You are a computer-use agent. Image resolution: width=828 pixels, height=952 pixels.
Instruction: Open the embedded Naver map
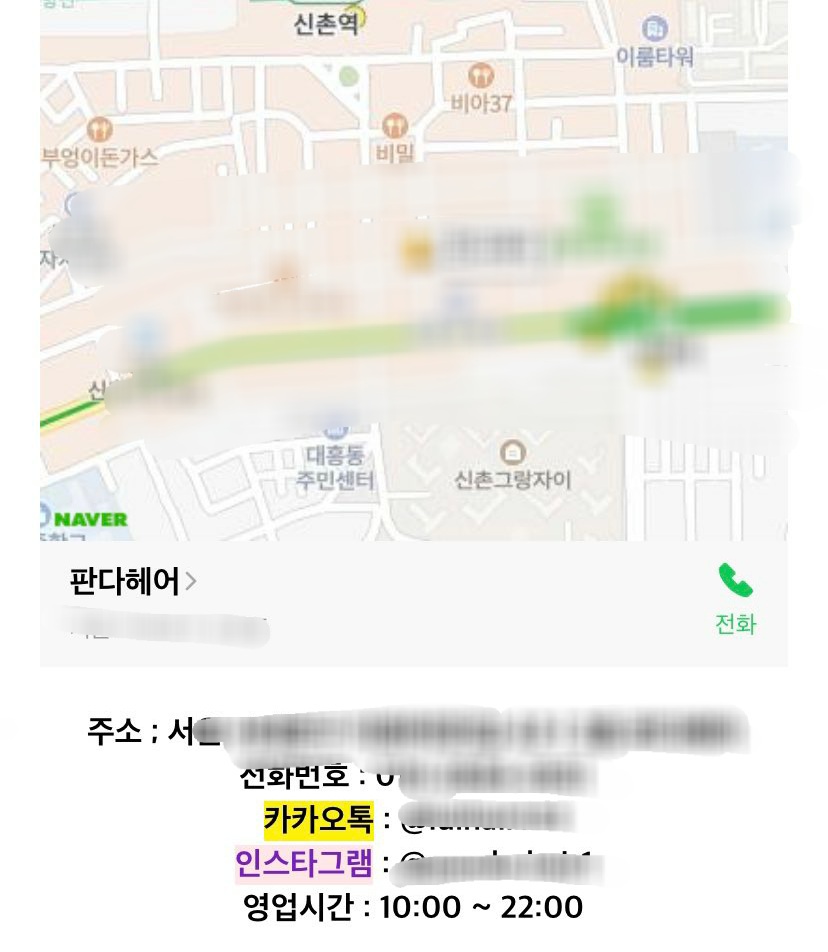pos(413,270)
